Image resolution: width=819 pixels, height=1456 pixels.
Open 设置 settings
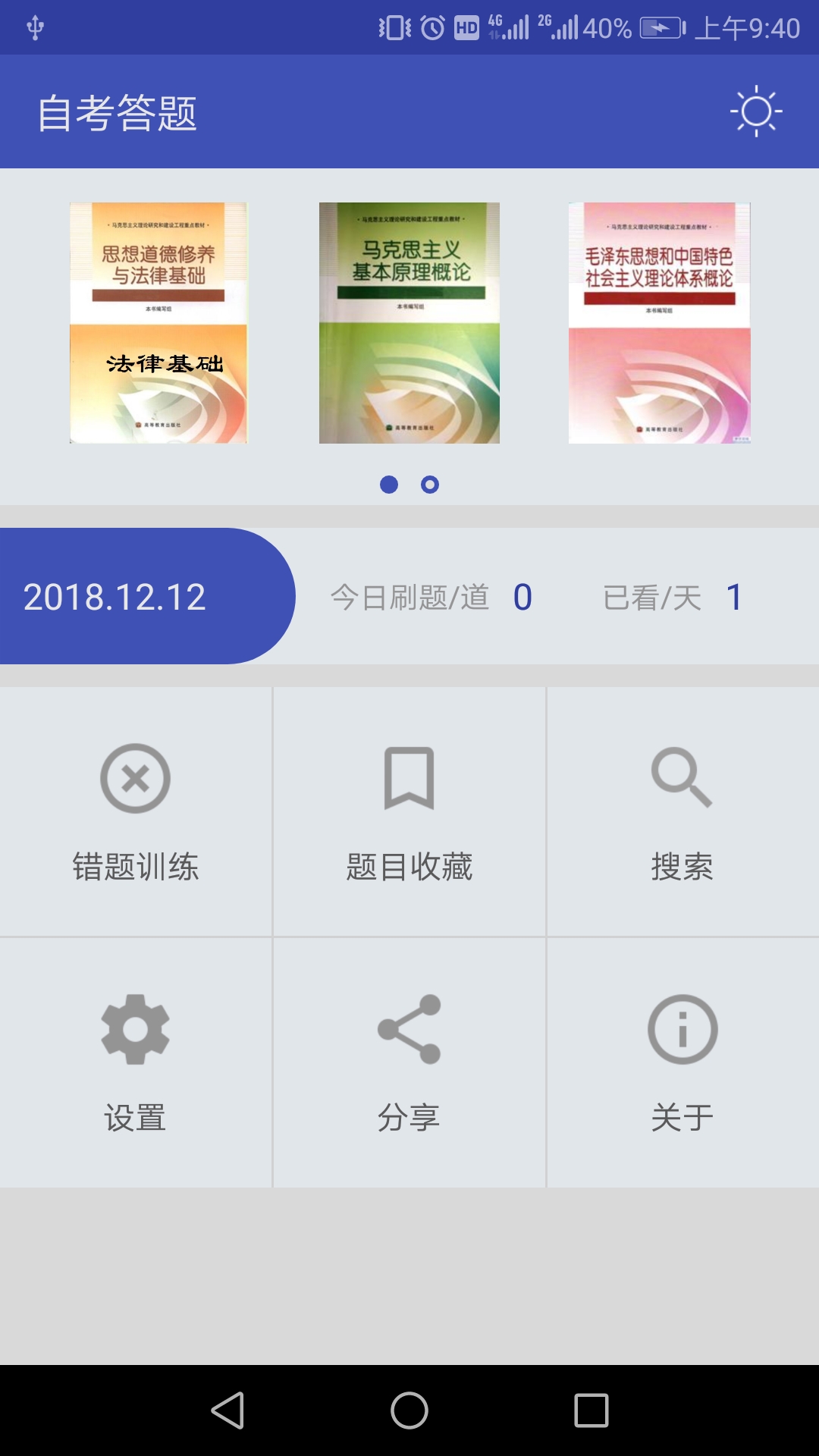[x=136, y=1062]
